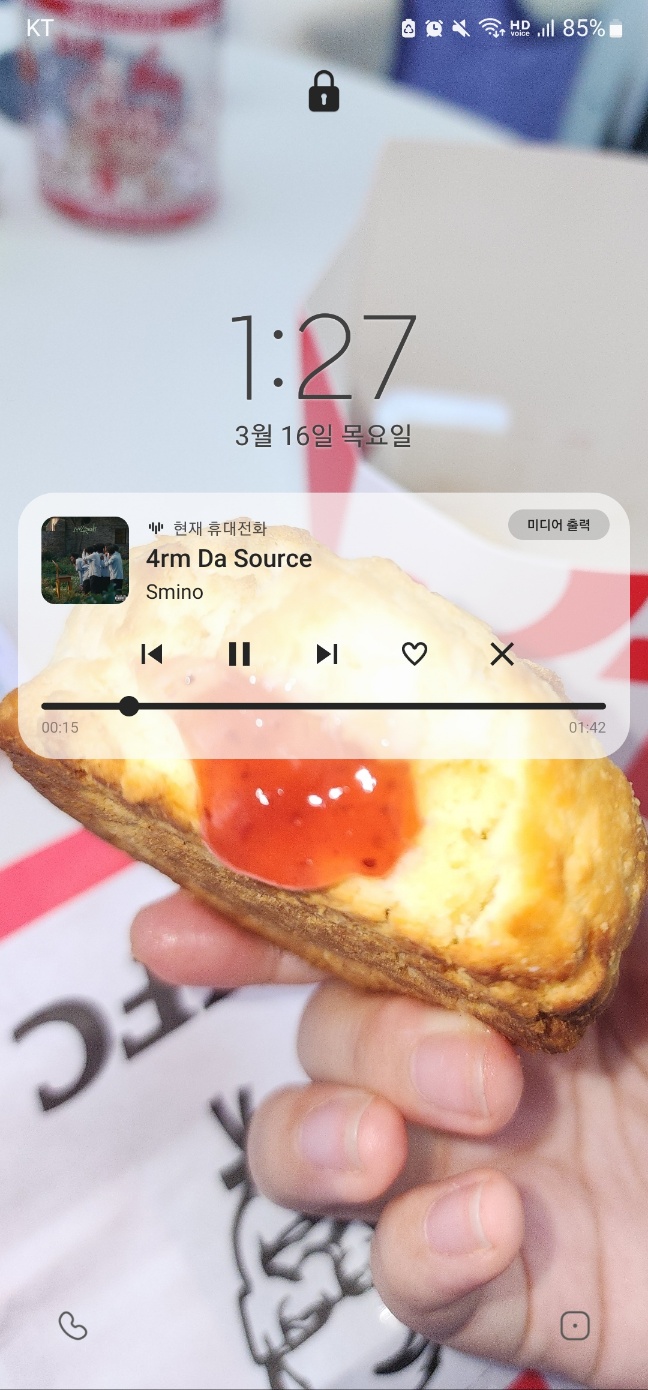This screenshot has height=1390, width=648.
Task: Open the 미디어 출력 media output button
Action: [558, 525]
